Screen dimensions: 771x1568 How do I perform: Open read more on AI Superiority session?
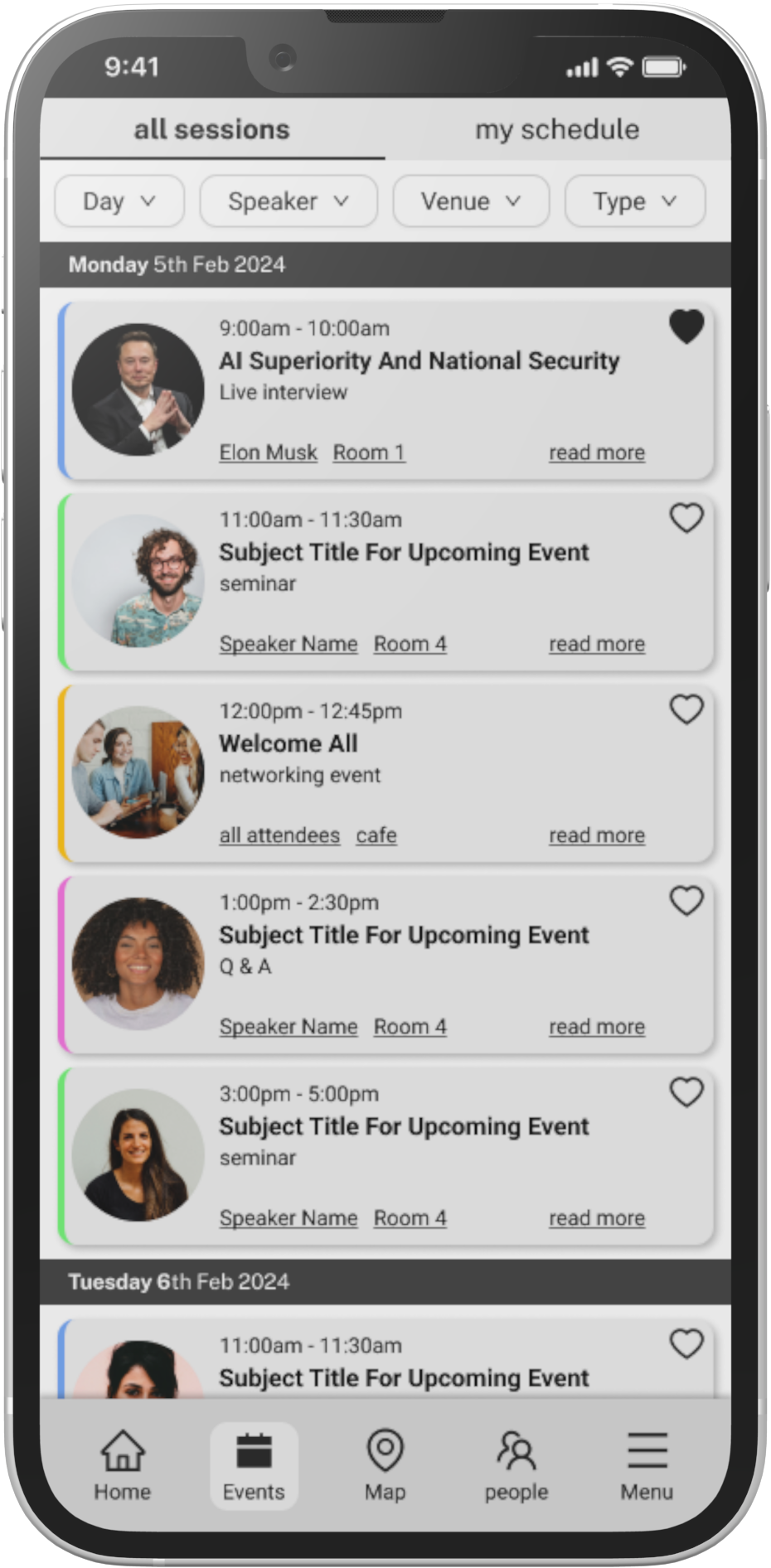tap(596, 452)
